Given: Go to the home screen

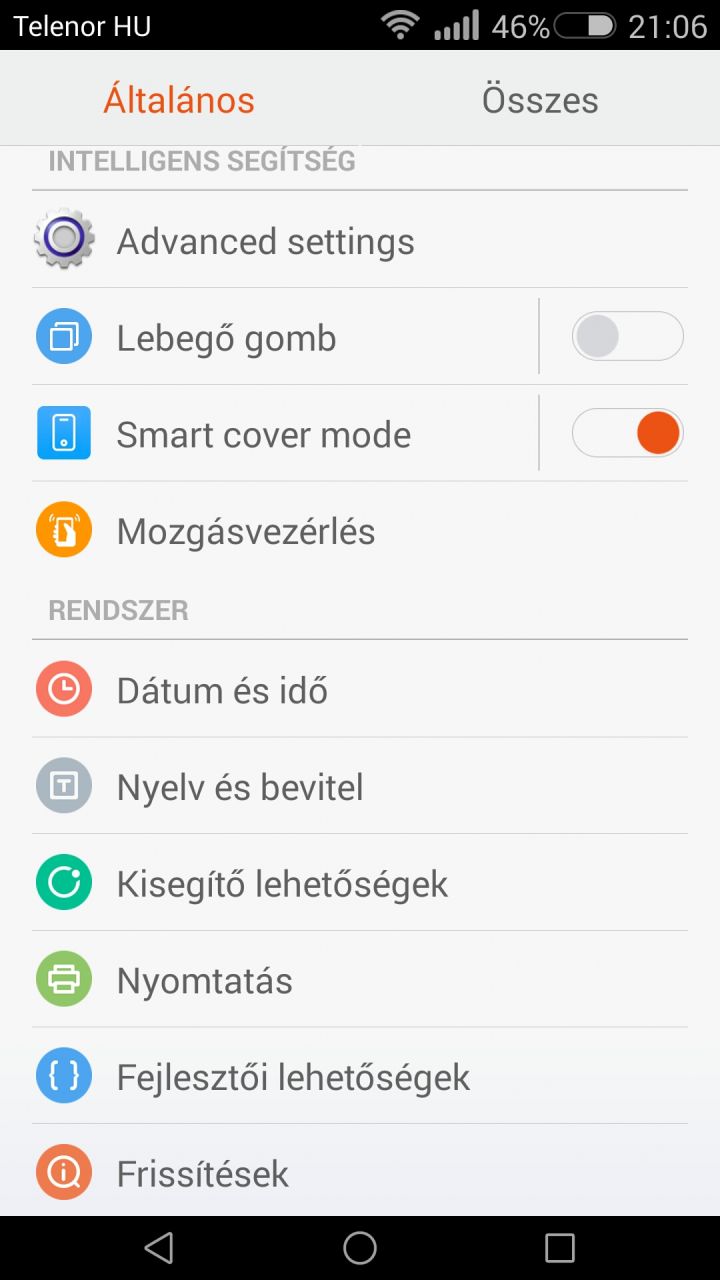Looking at the screenshot, I should pyautogui.click(x=360, y=1247).
